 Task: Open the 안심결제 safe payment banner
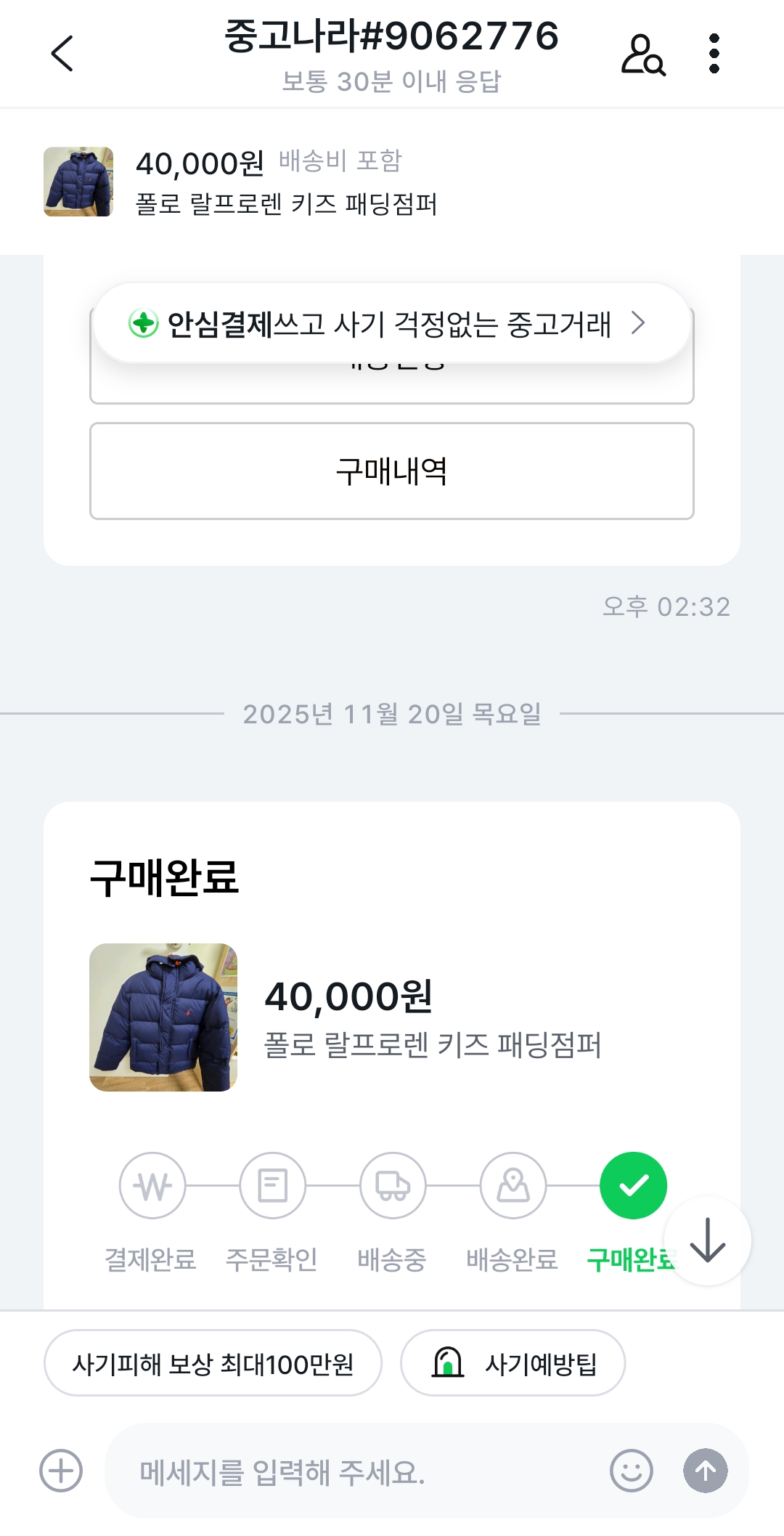[x=392, y=323]
